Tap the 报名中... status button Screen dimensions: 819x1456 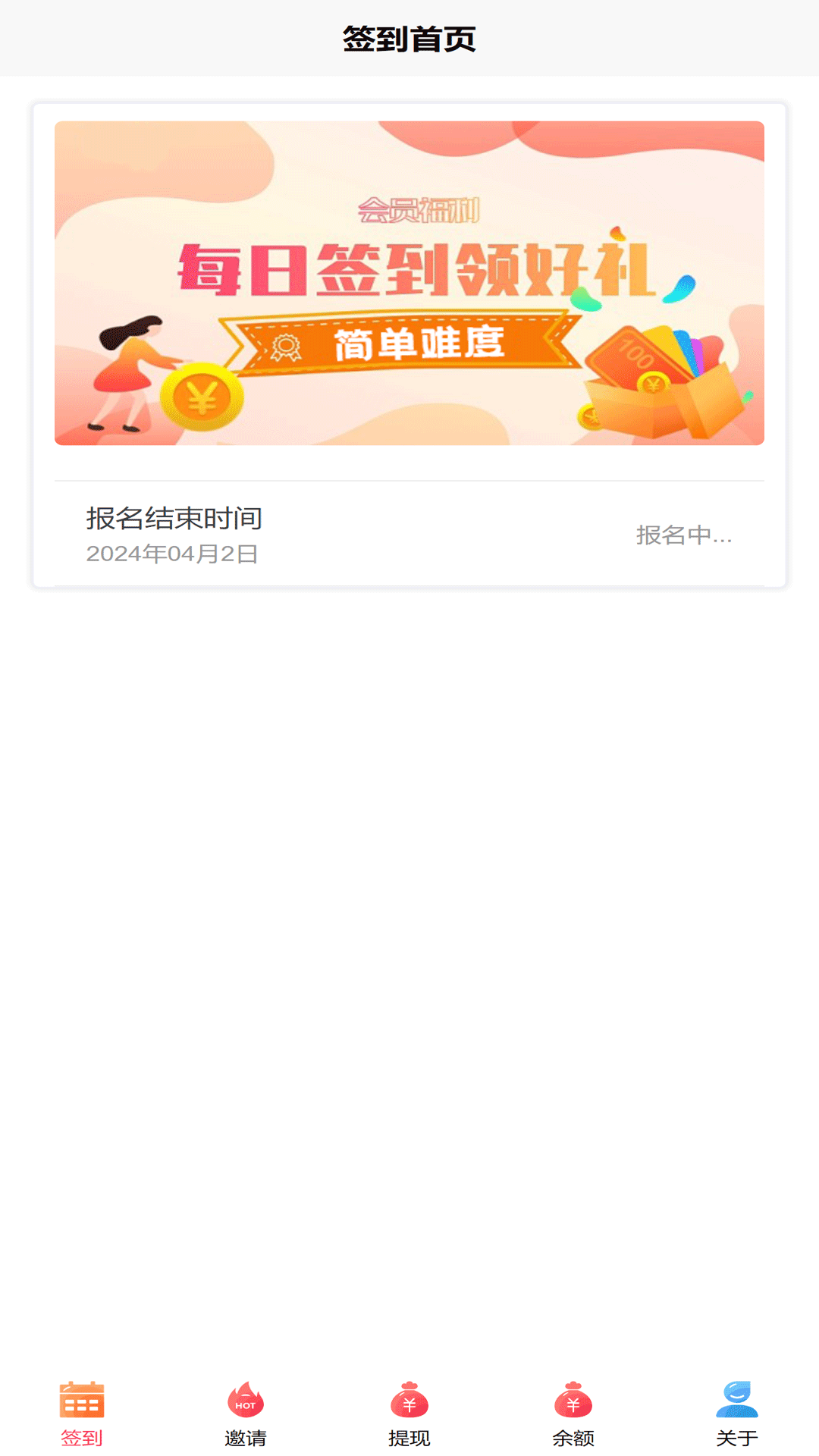683,535
